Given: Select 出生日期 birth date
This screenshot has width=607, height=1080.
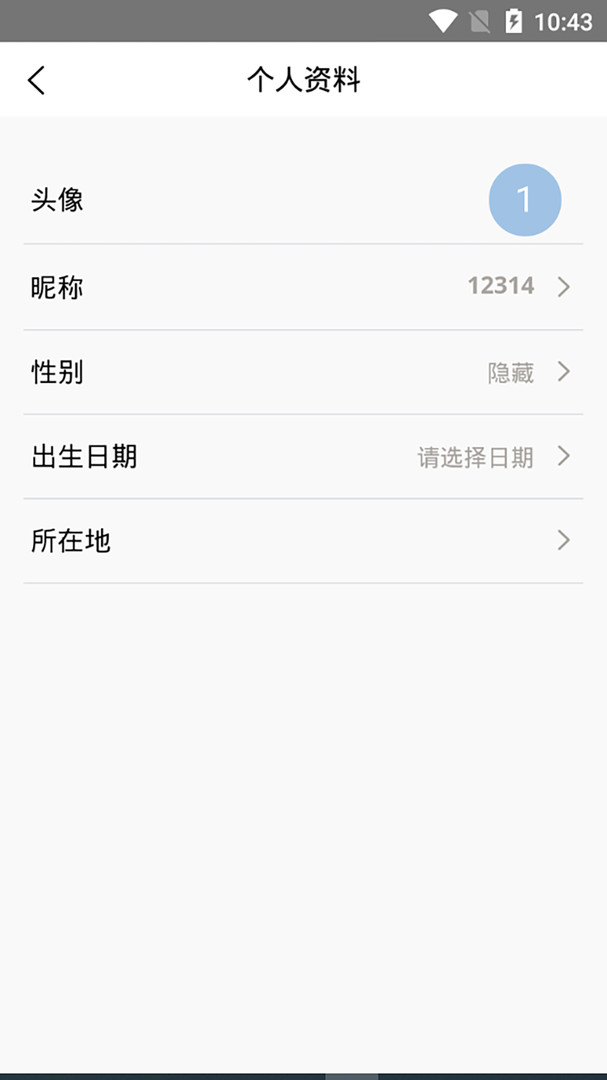Looking at the screenshot, I should tap(303, 457).
